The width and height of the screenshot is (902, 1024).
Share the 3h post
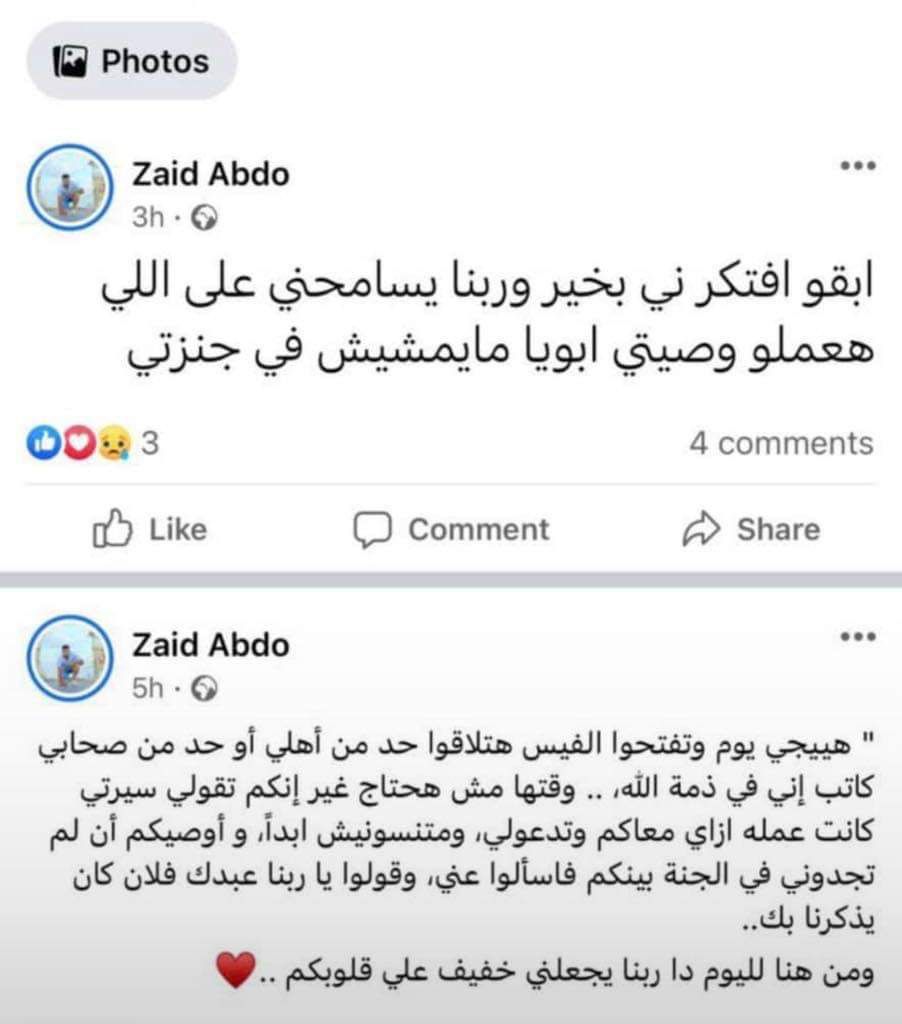click(x=750, y=529)
